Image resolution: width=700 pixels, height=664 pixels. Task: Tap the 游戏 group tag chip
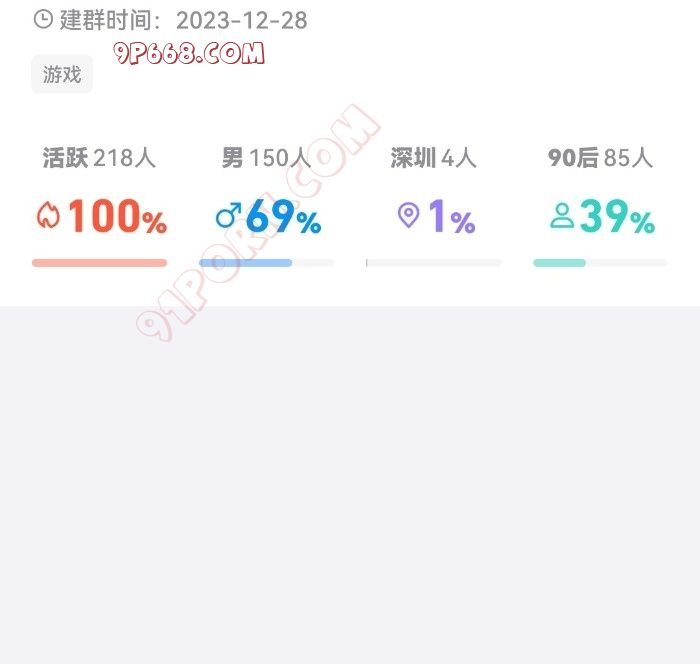pyautogui.click(x=62, y=75)
